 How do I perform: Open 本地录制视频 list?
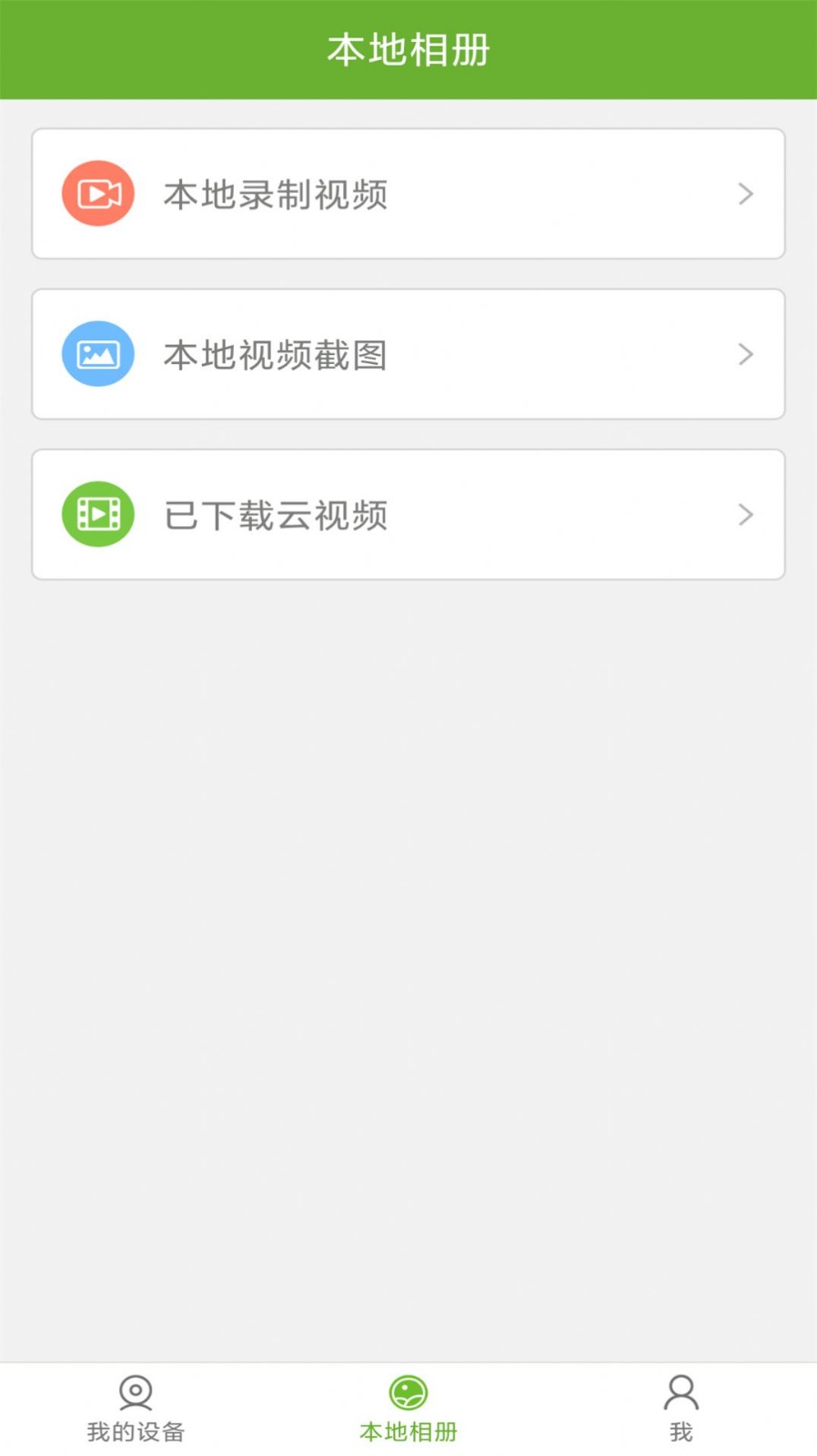pyautogui.click(x=408, y=194)
